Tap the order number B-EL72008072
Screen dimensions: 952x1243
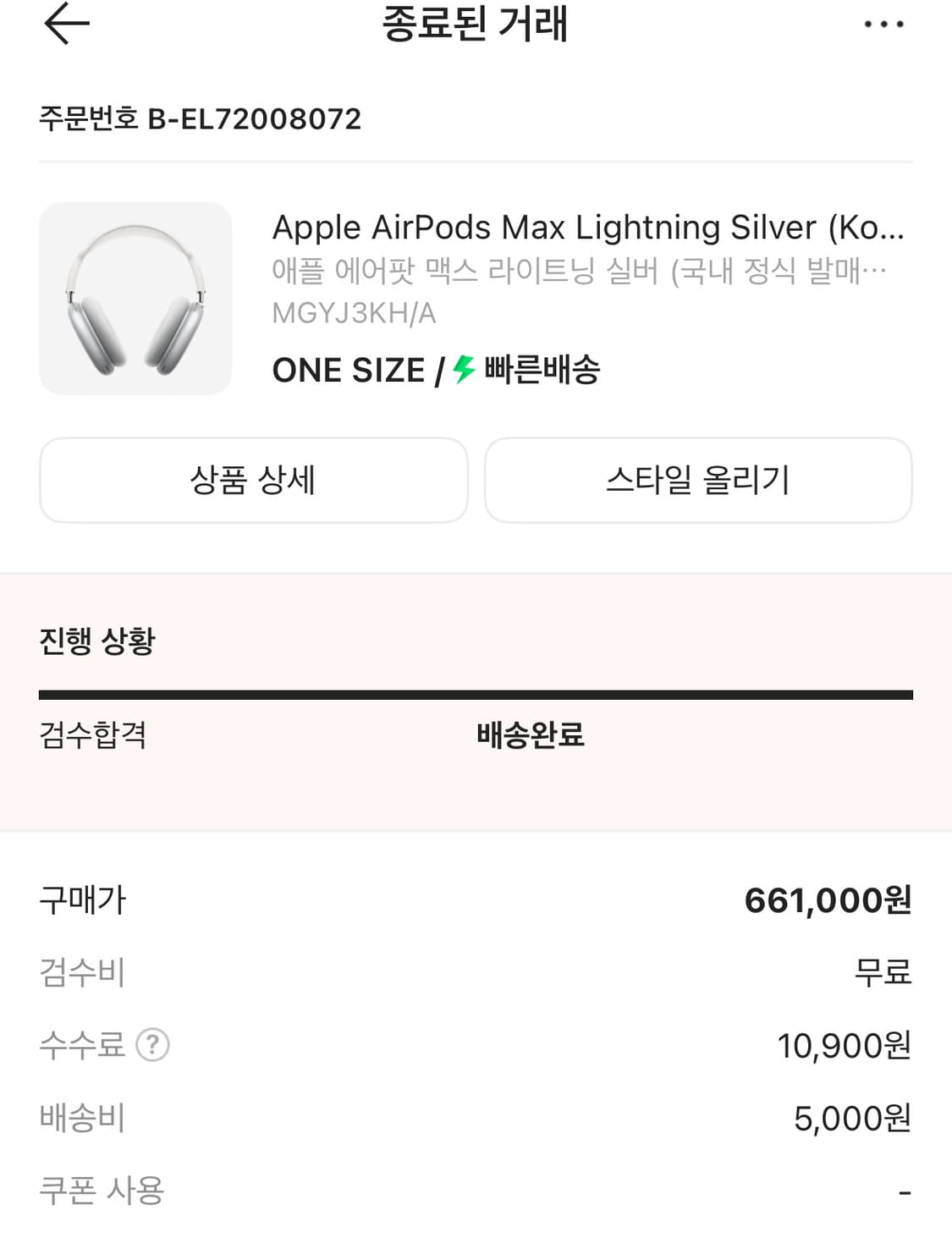pos(201,118)
